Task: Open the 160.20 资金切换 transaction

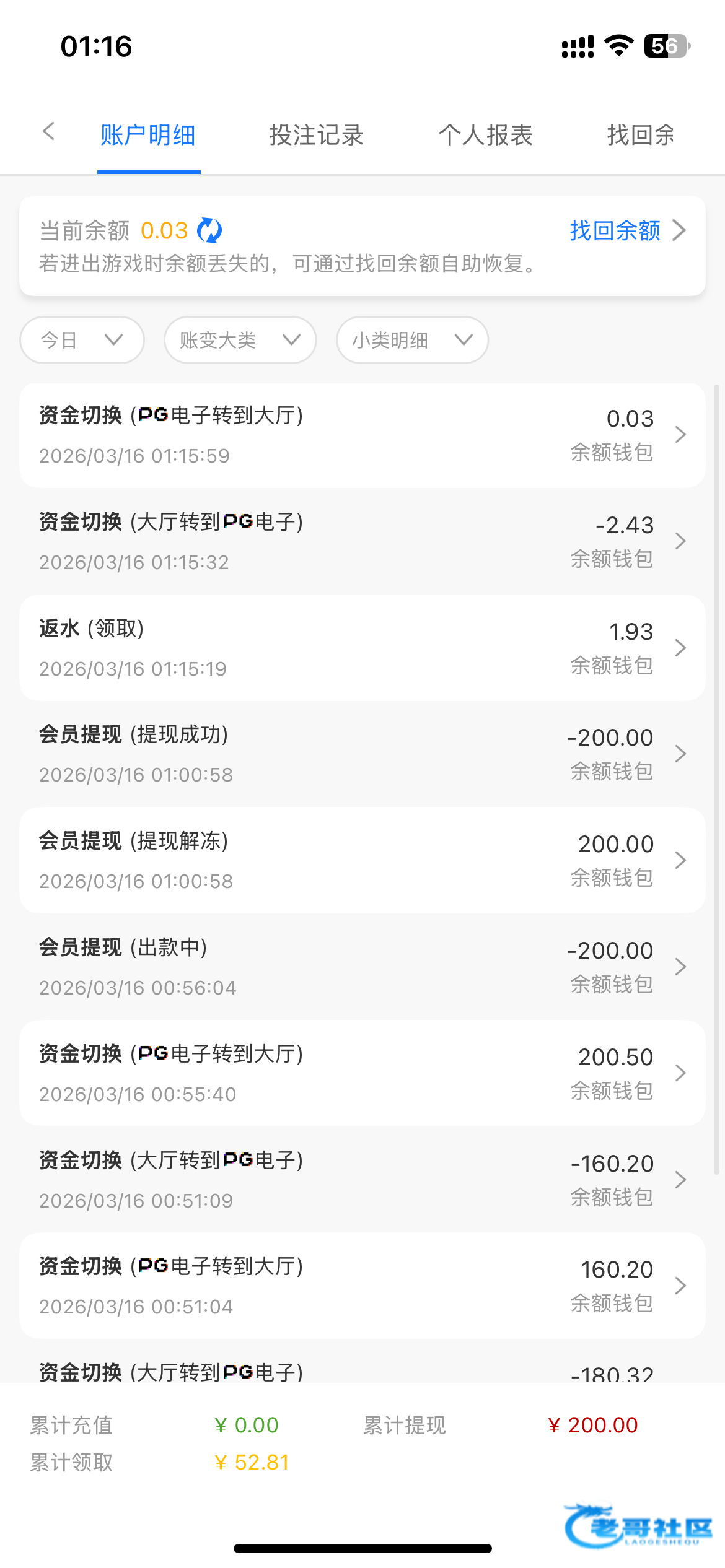Action: coord(362,1286)
